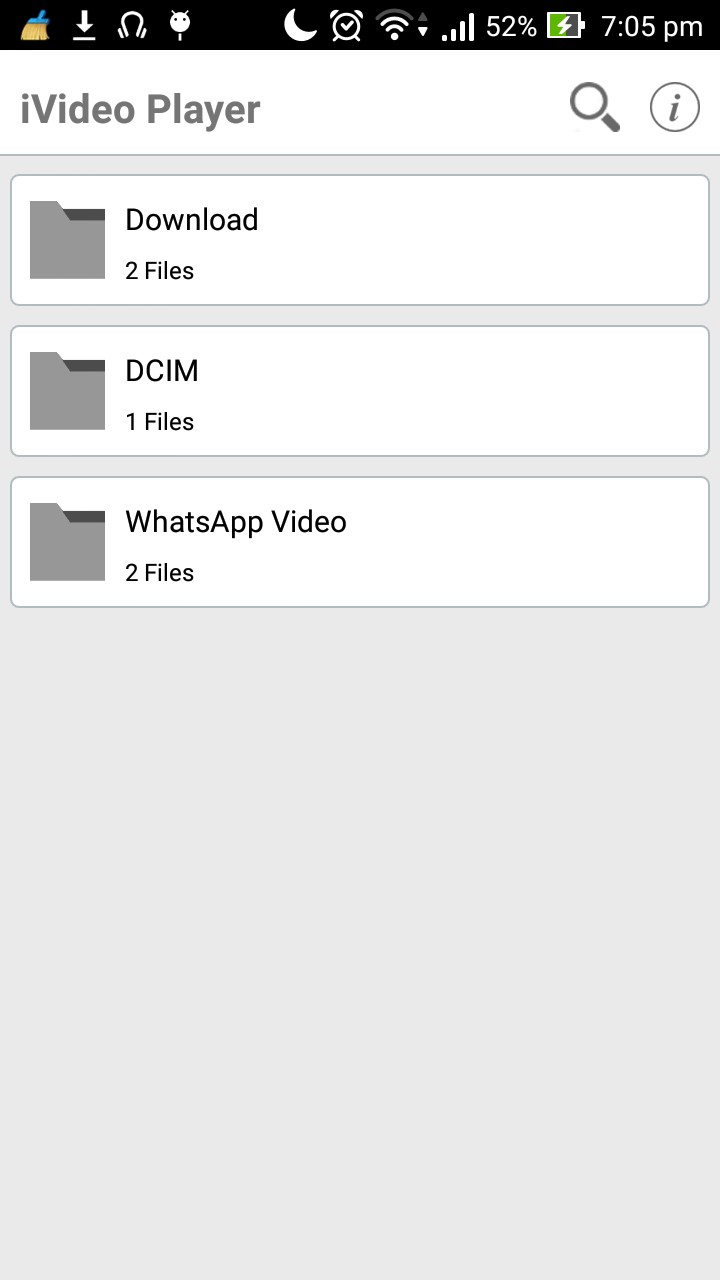Show app info via the i icon
The height and width of the screenshot is (1280, 720).
675,108
